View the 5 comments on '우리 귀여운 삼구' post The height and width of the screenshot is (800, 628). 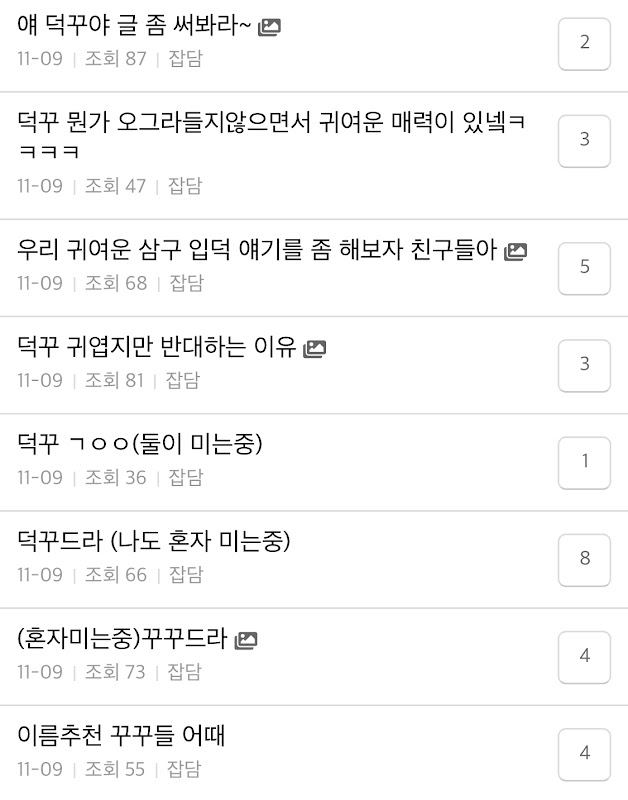coord(584,267)
